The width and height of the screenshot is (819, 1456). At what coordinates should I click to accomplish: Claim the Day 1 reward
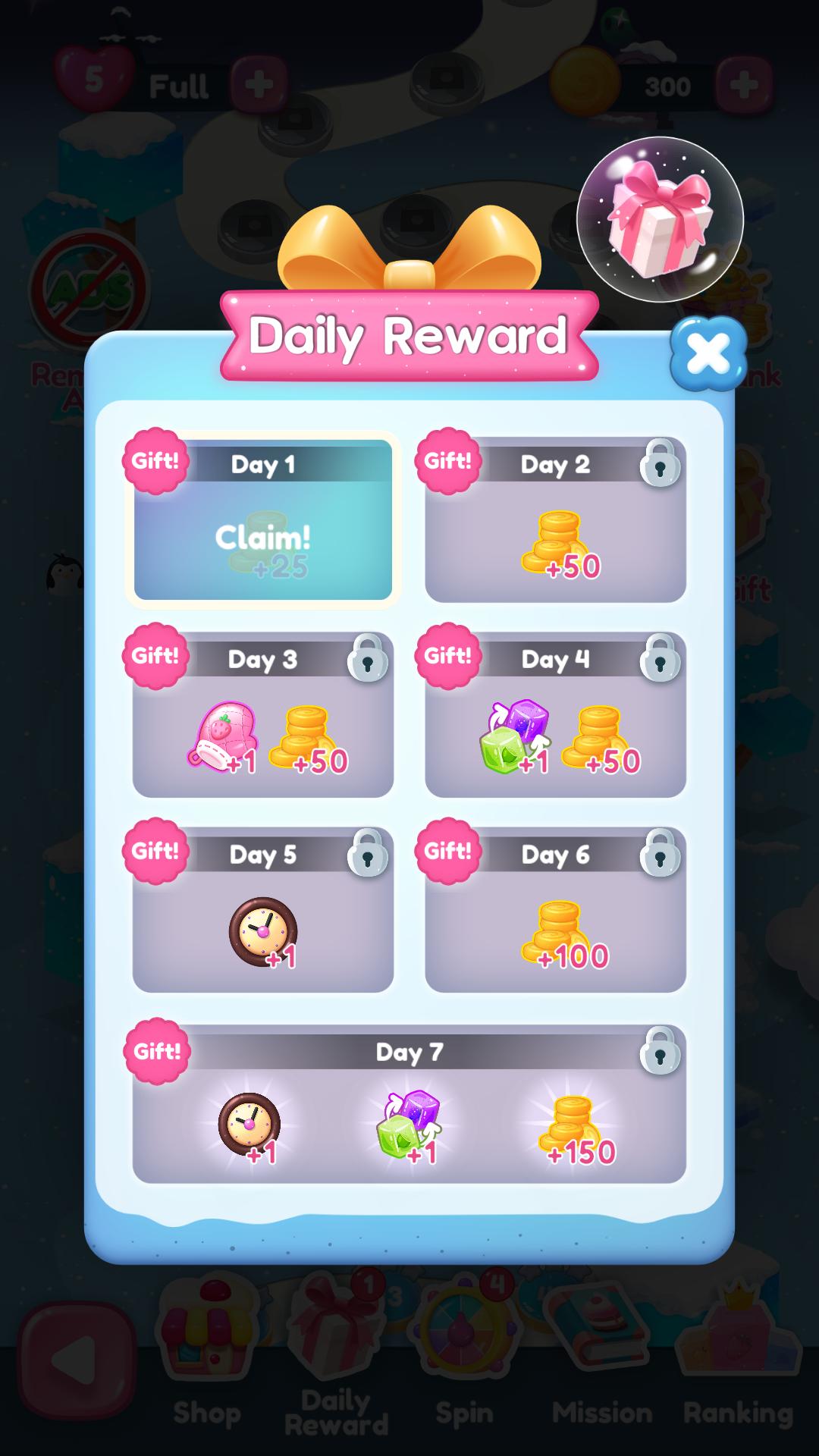(x=262, y=536)
